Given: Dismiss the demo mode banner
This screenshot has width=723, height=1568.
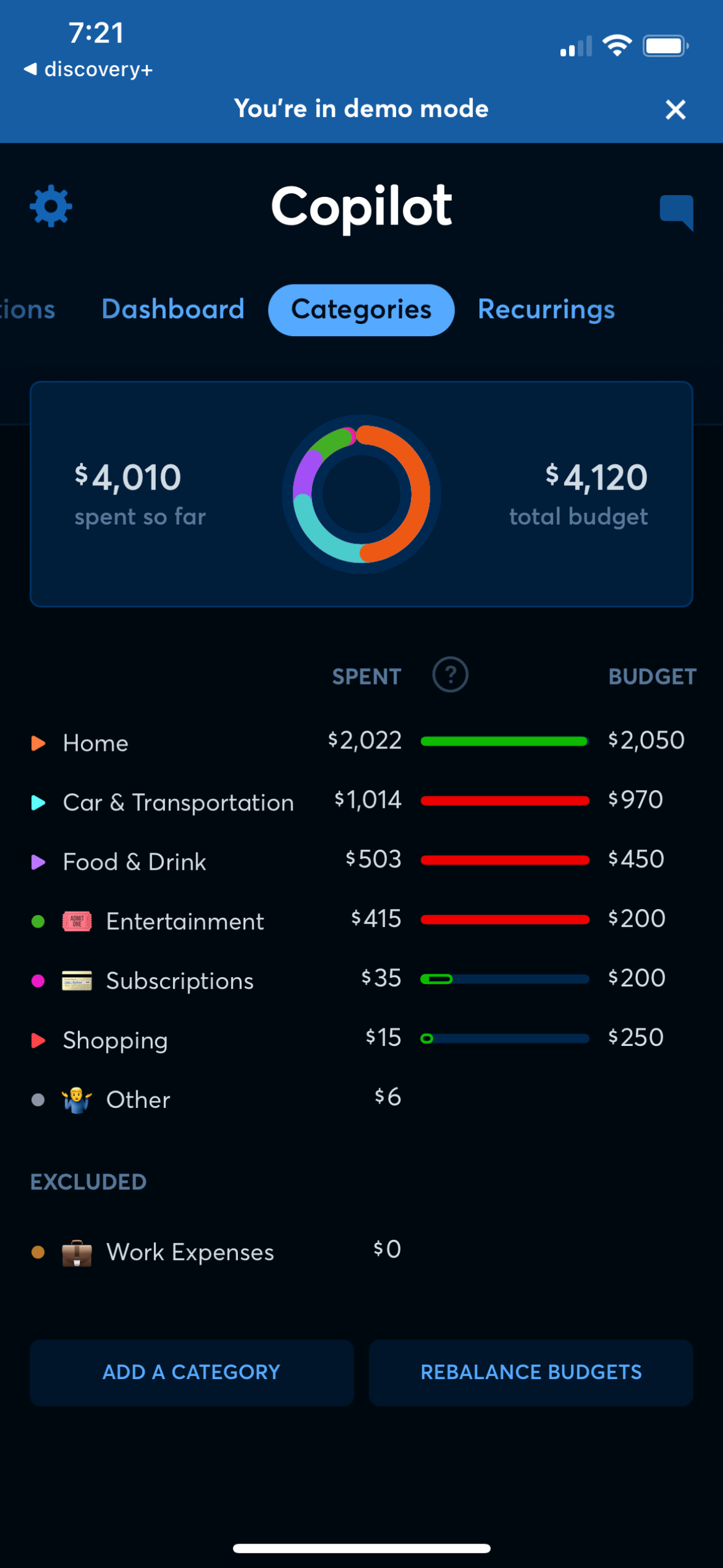Looking at the screenshot, I should [675, 109].
